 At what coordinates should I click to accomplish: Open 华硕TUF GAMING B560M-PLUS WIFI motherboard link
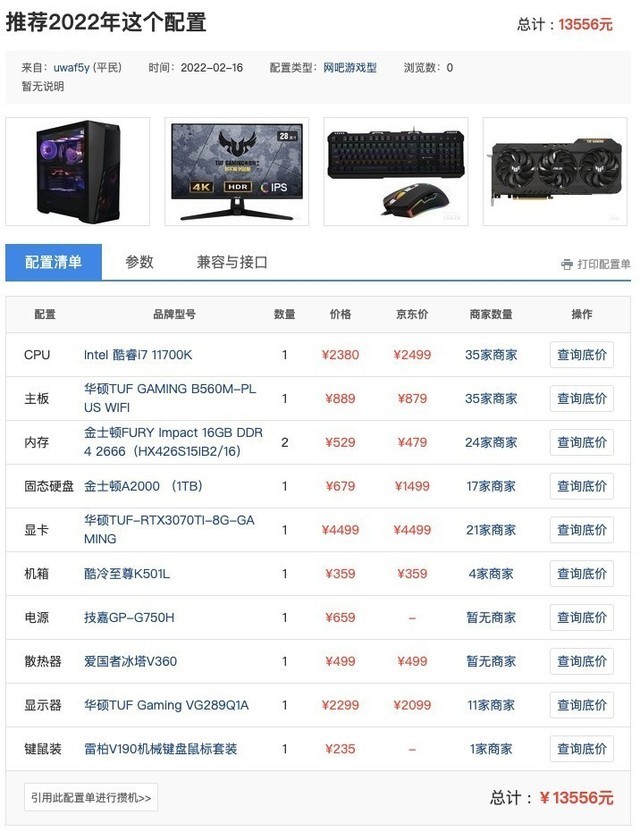click(169, 398)
